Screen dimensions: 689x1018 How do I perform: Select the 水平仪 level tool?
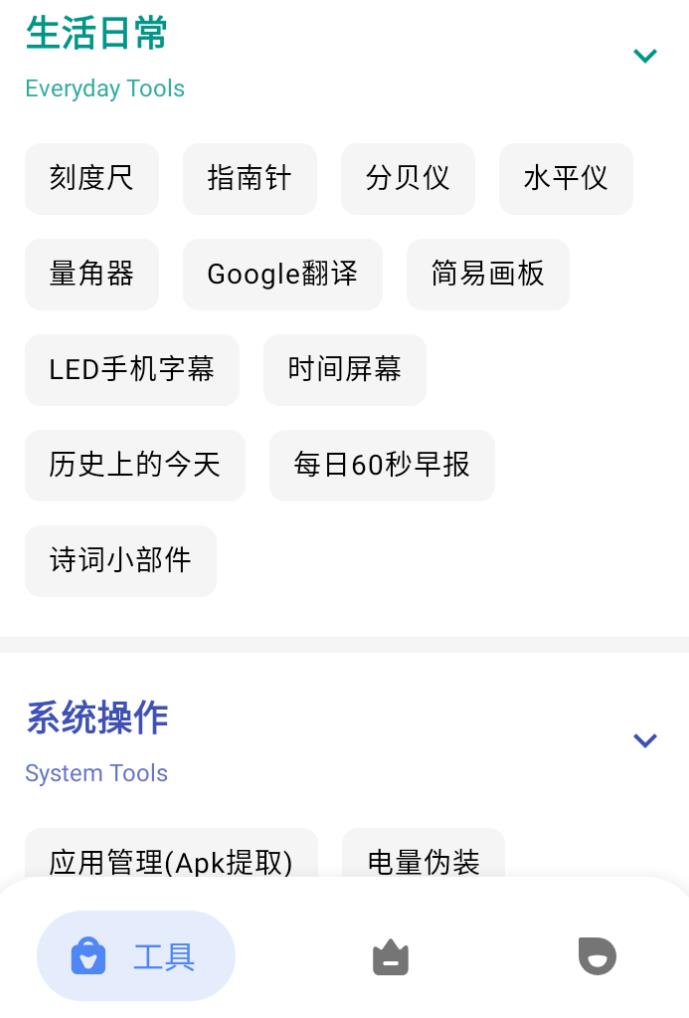[x=565, y=179]
